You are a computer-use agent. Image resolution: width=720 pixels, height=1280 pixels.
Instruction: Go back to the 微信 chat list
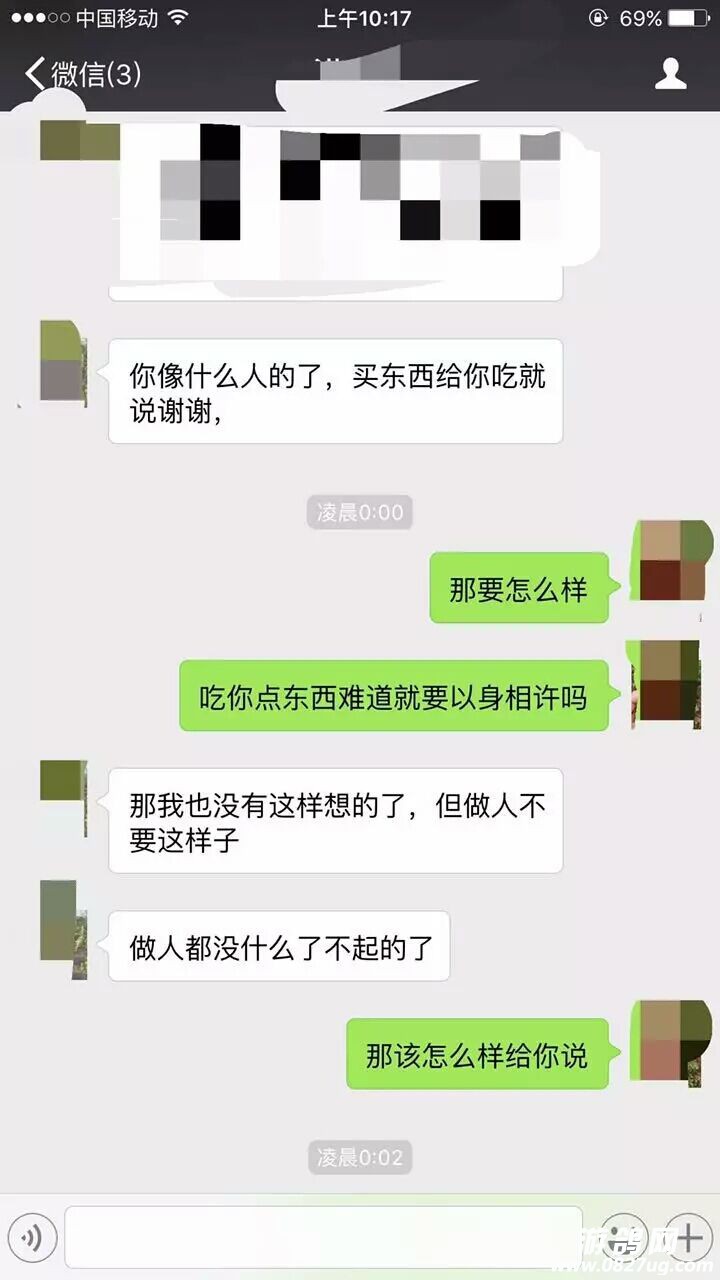[x=82, y=74]
